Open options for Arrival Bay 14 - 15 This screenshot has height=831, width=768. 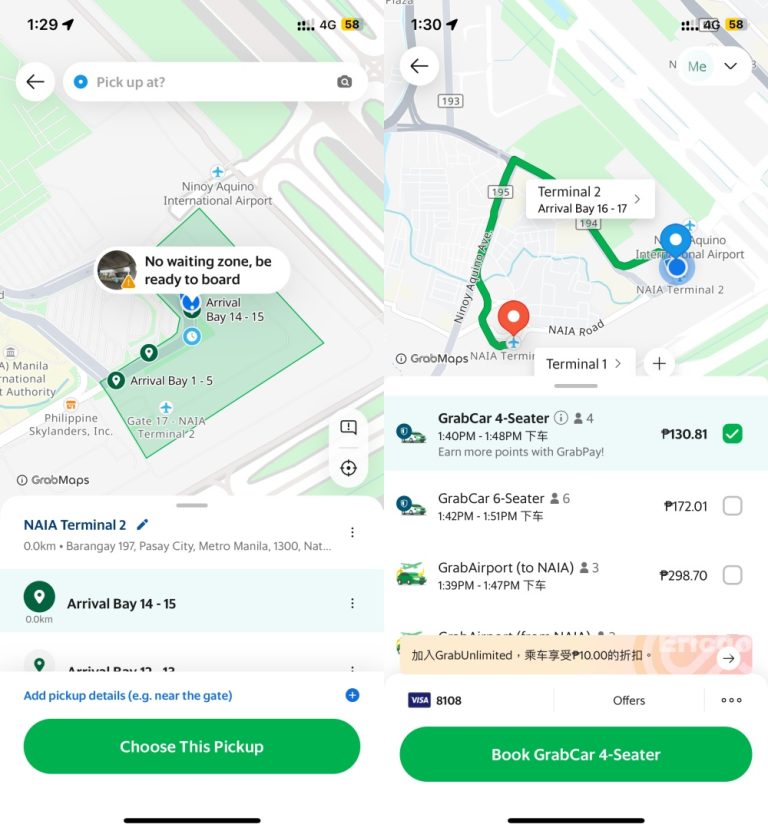(352, 603)
